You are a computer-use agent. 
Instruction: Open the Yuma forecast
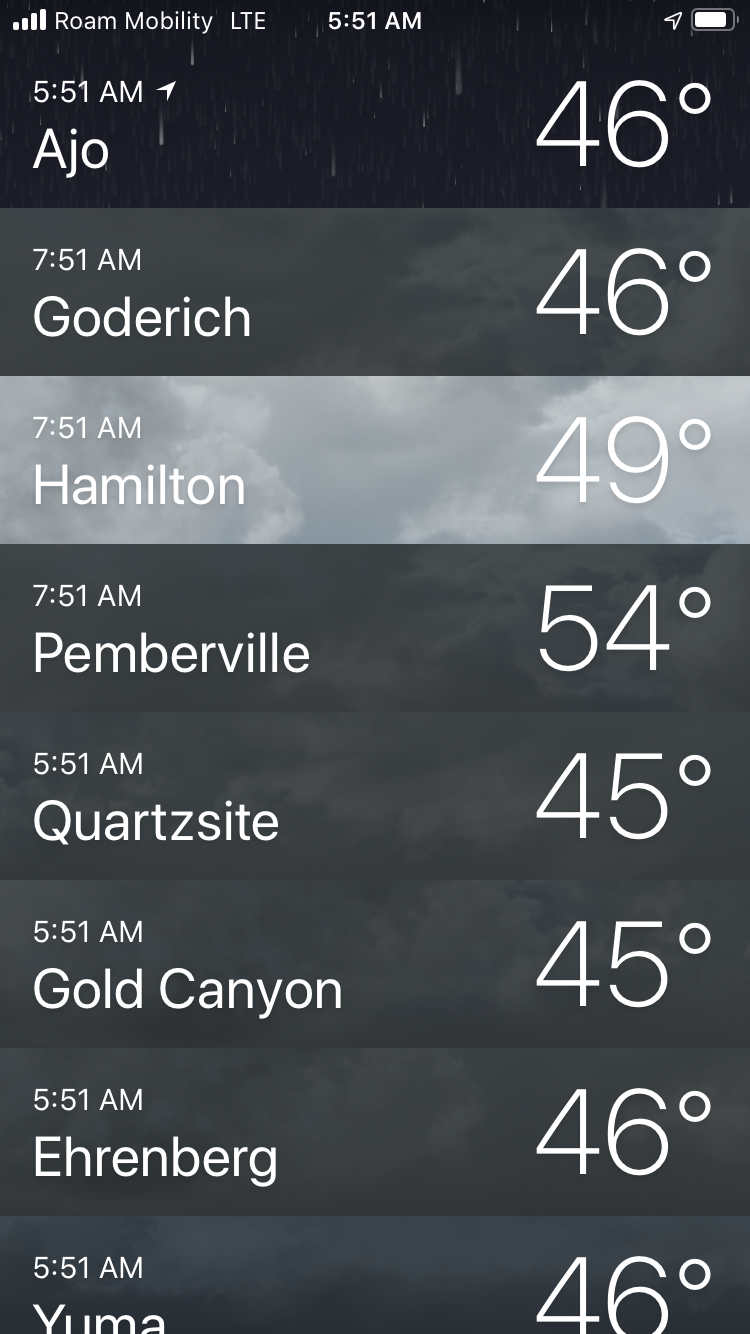pyautogui.click(x=375, y=1280)
